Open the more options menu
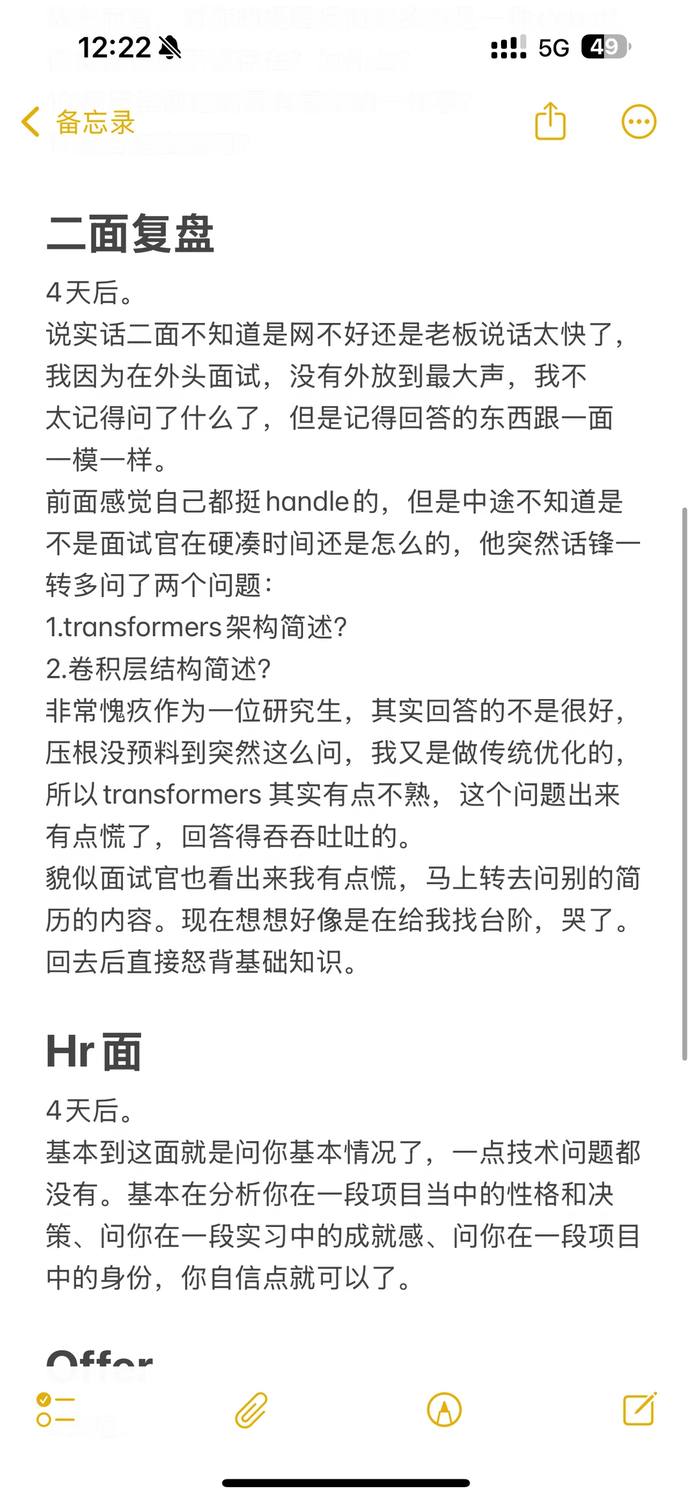 tap(639, 122)
